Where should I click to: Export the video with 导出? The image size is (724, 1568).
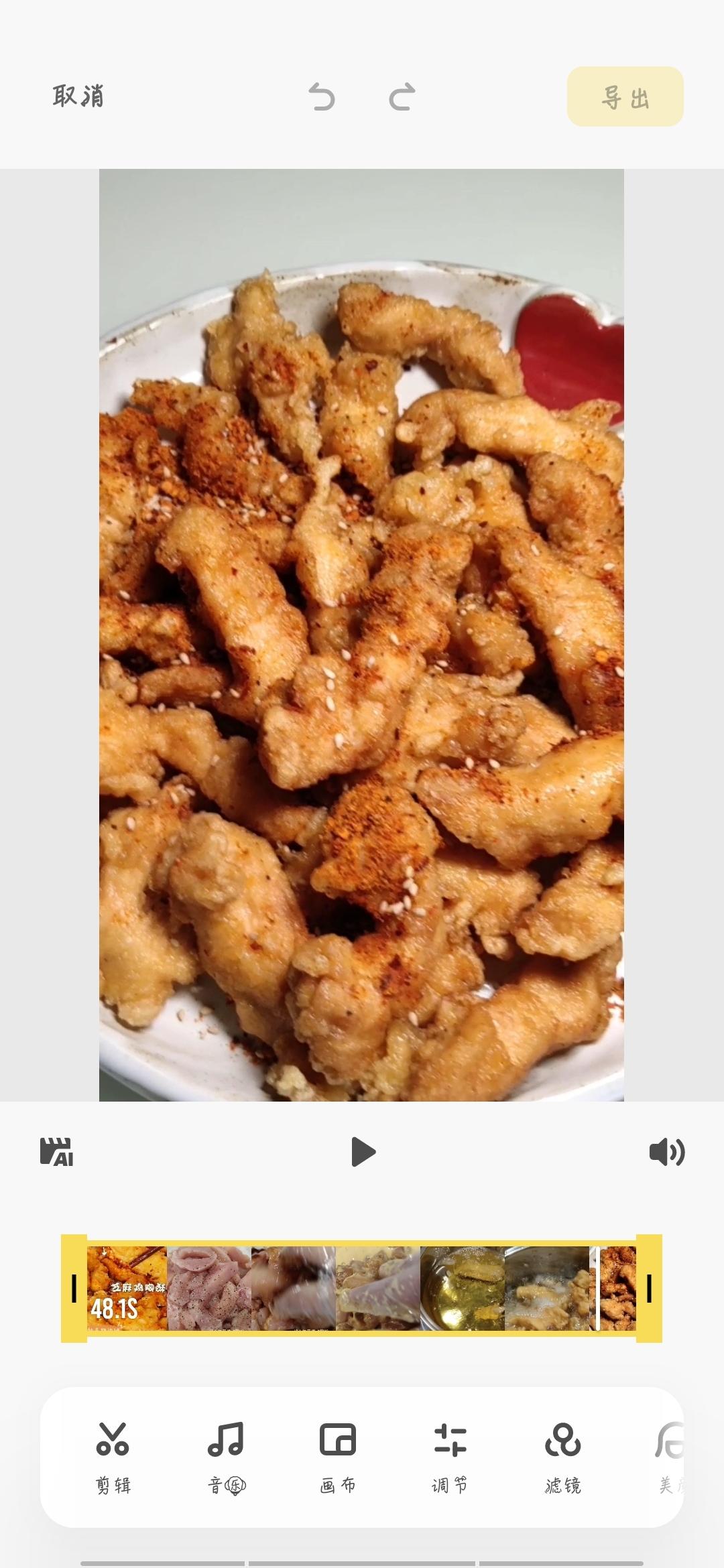tap(625, 97)
